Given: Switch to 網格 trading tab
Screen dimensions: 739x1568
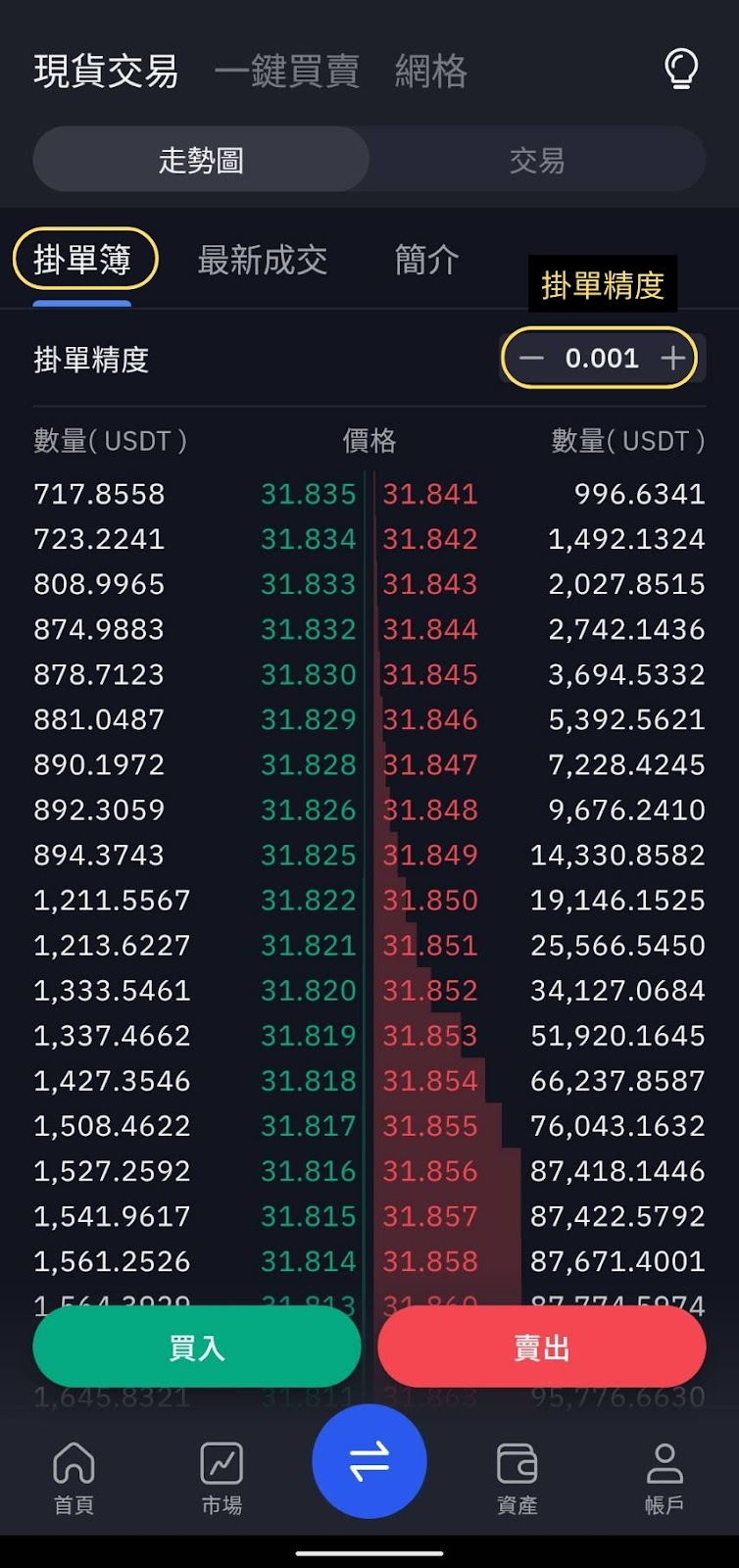Looking at the screenshot, I should click(x=431, y=72).
